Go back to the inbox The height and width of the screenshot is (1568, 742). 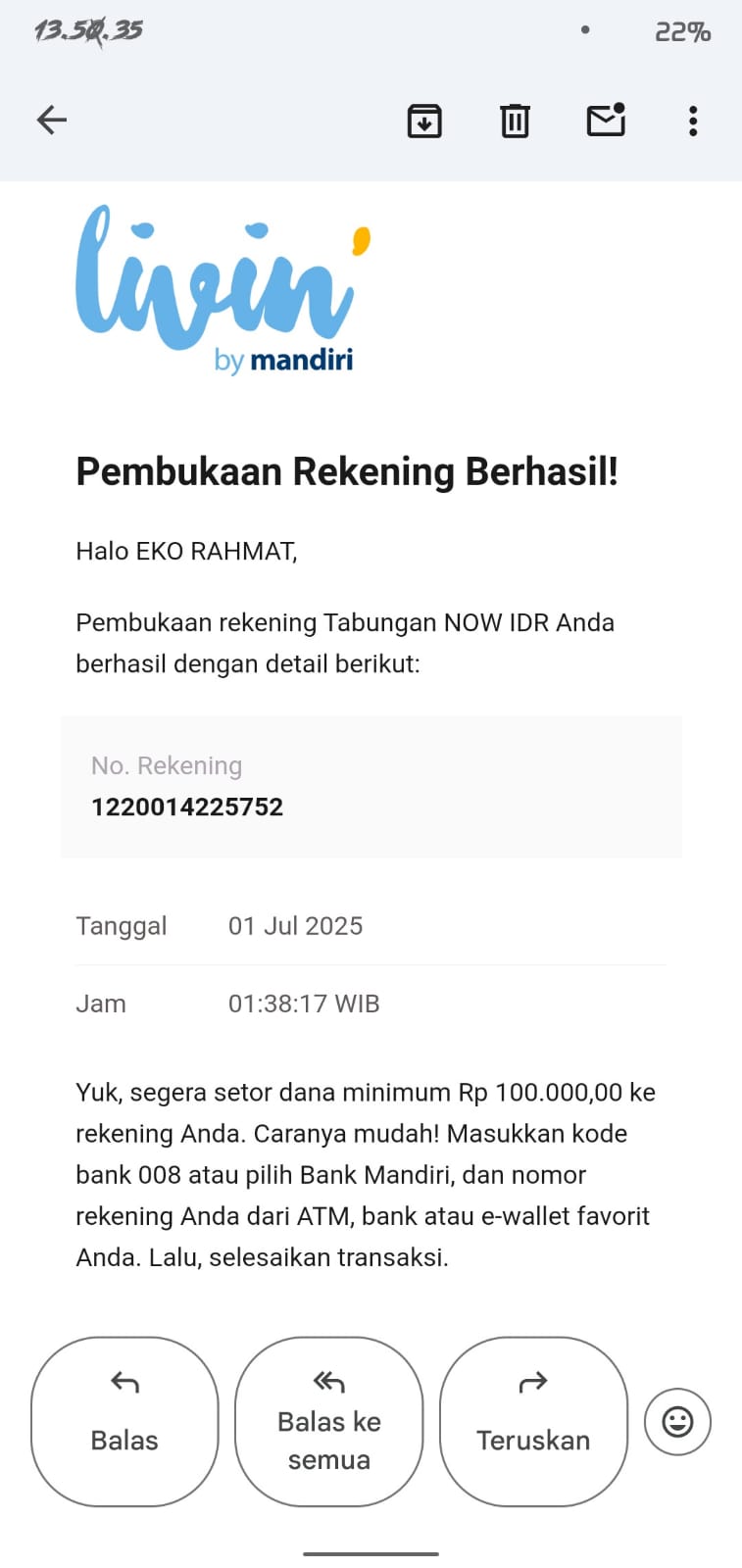tap(51, 121)
